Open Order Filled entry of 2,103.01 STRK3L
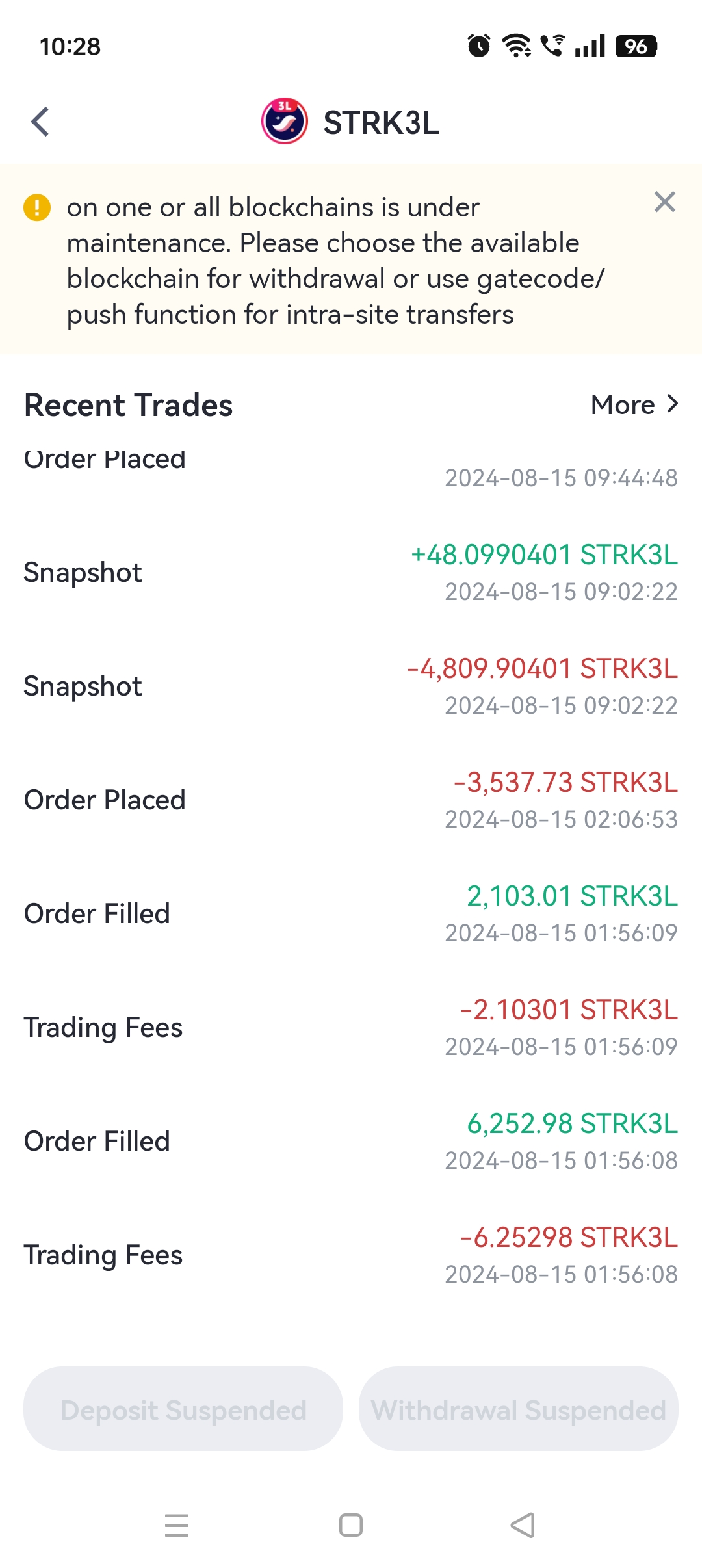Image resolution: width=702 pixels, height=1568 pixels. coord(351,914)
